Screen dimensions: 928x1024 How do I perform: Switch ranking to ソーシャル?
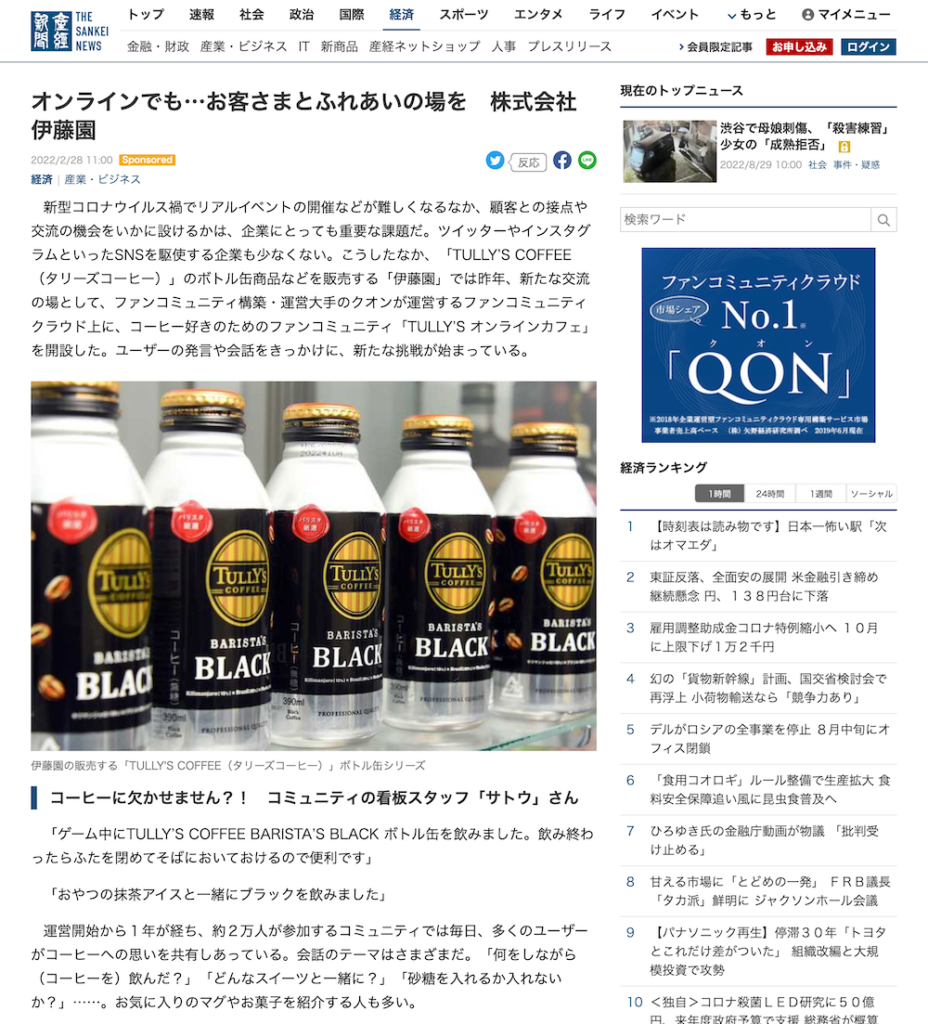[x=870, y=494]
